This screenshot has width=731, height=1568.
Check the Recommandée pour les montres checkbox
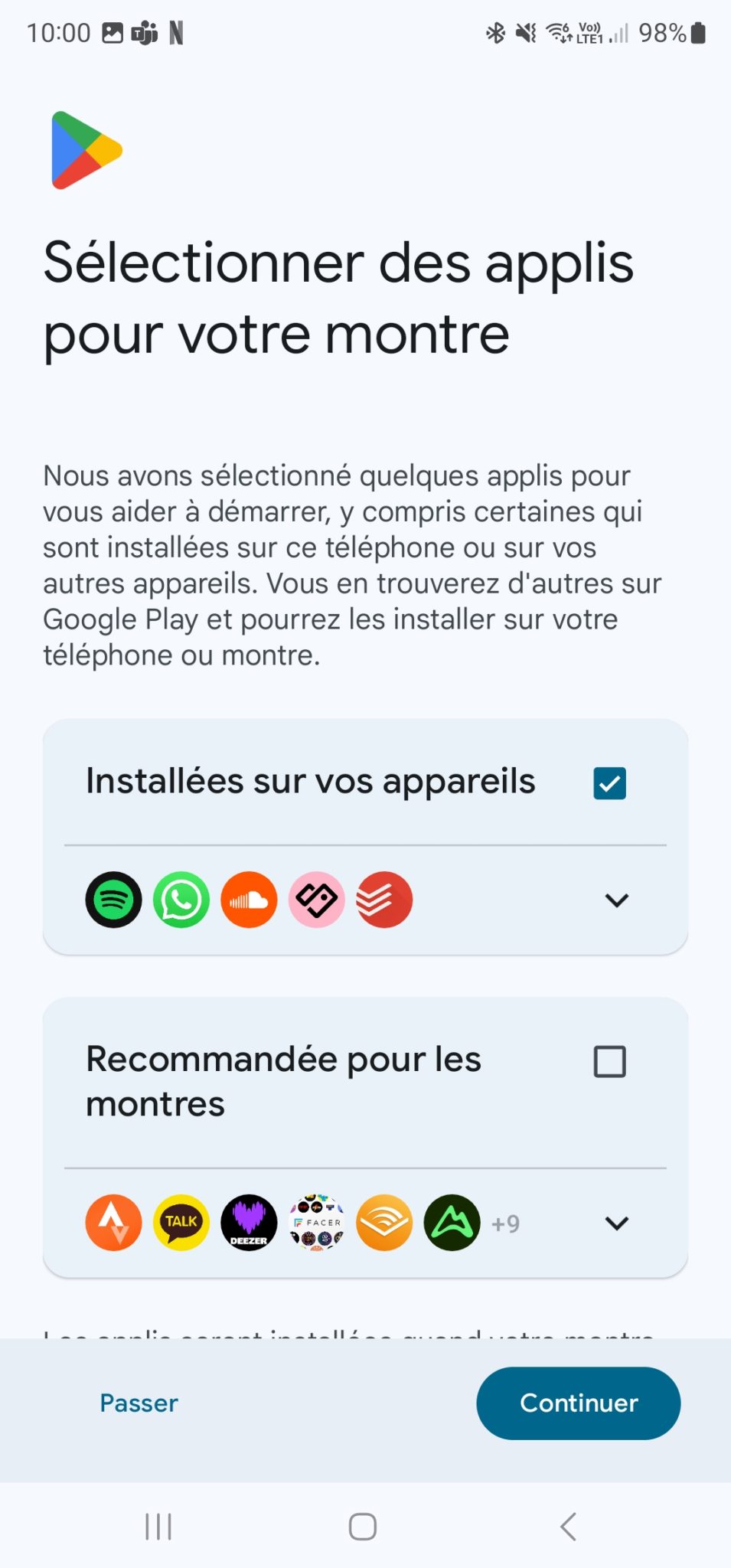click(609, 1062)
